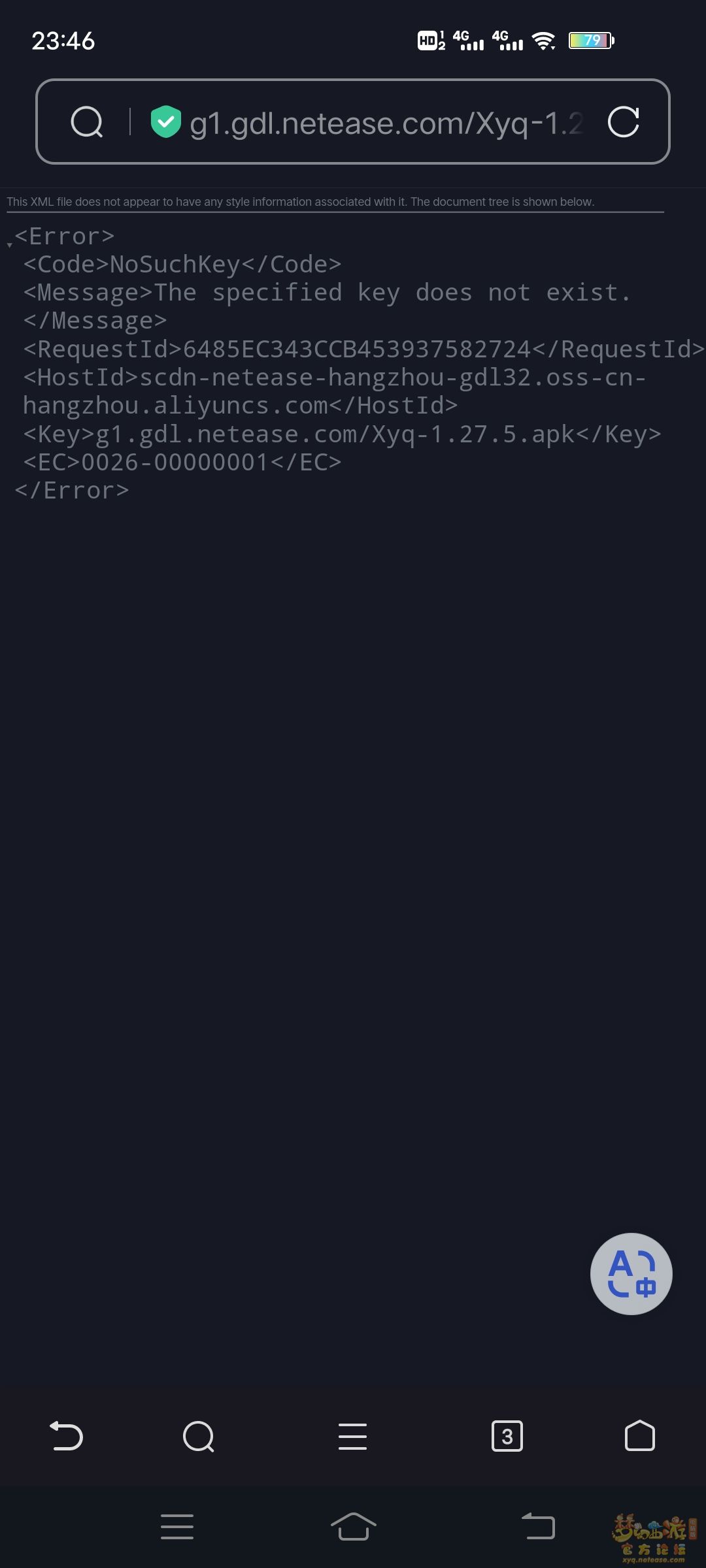The height and width of the screenshot is (1568, 706).
Task: Collapse the Error XML tree node
Action: (x=10, y=244)
